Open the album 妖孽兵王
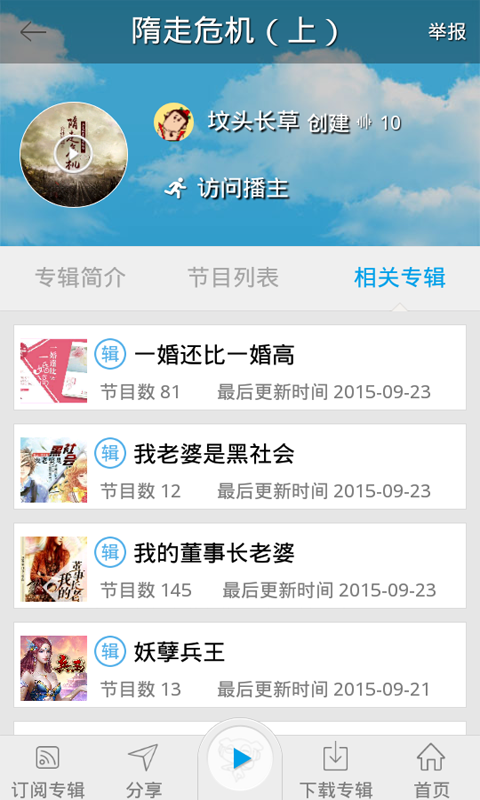 (x=240, y=664)
